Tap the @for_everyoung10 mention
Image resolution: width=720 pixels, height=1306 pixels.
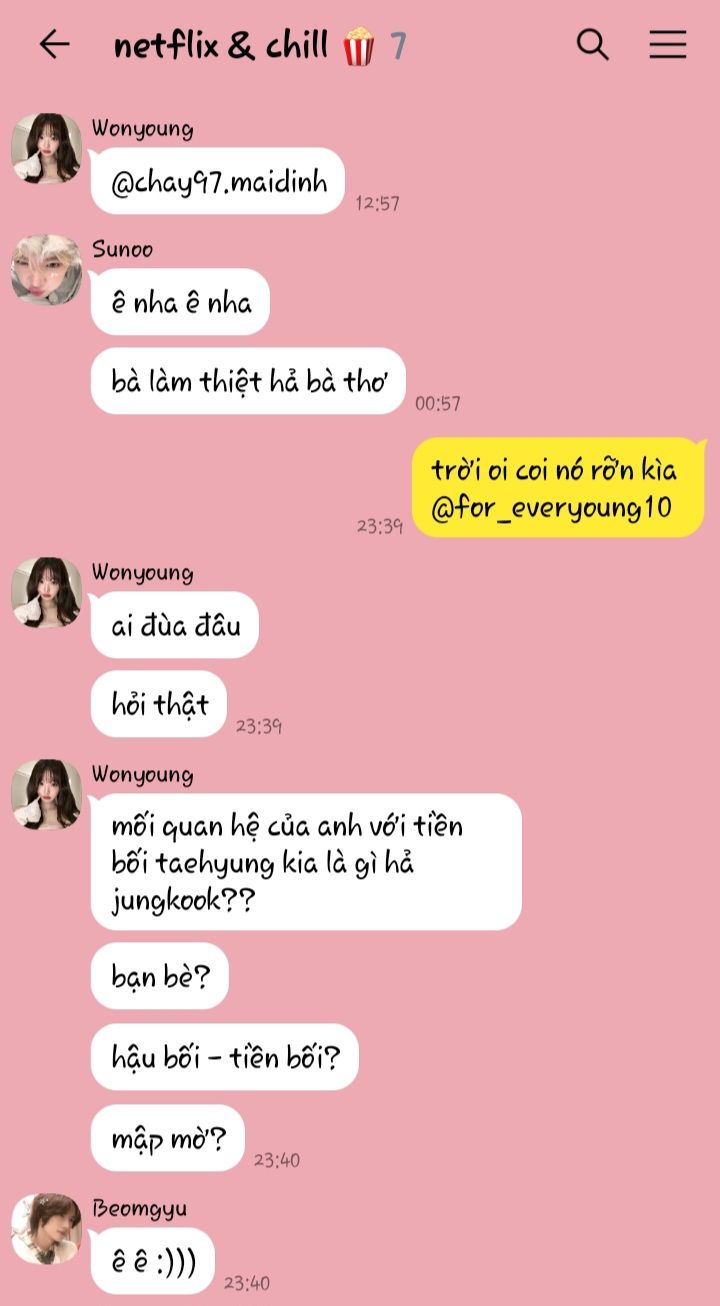(552, 508)
